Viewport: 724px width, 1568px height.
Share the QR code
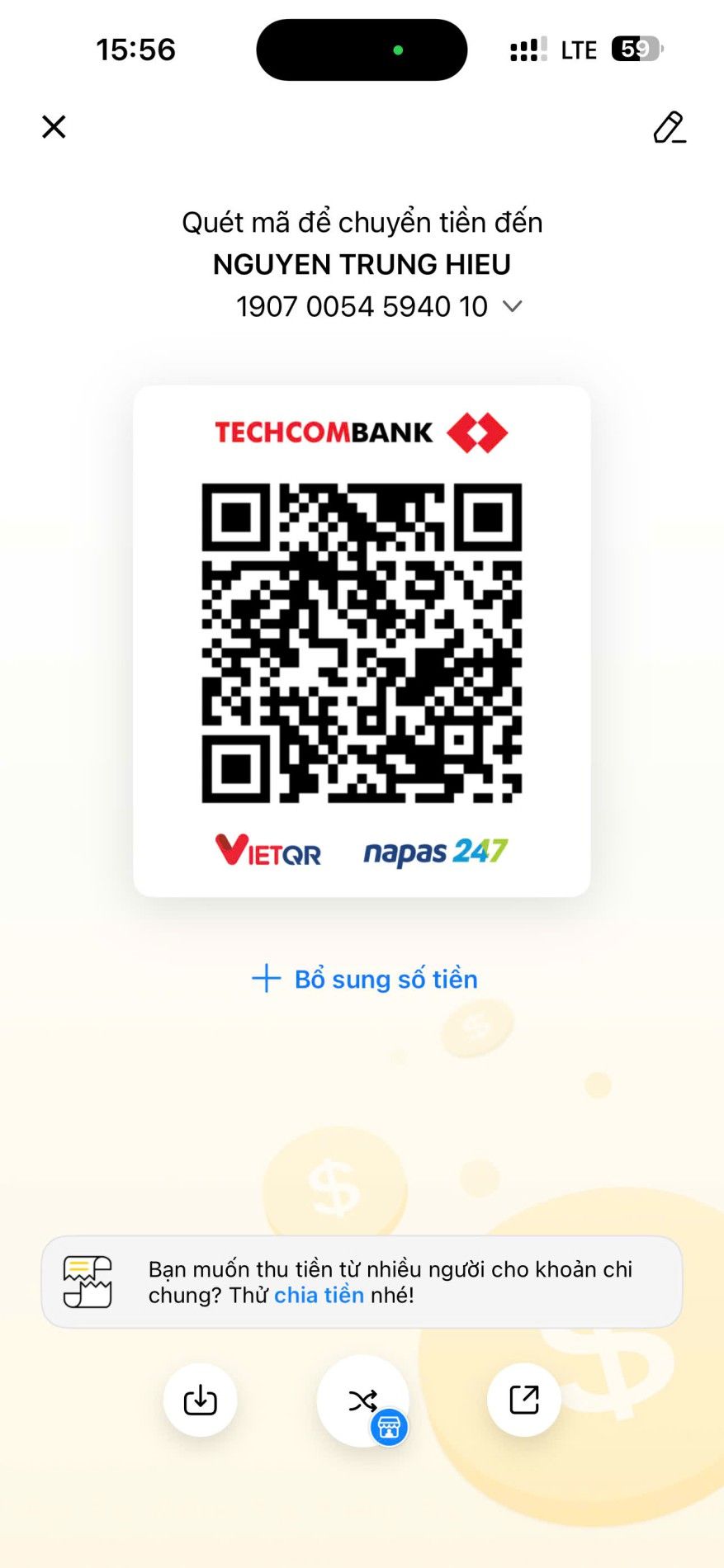[x=524, y=1400]
